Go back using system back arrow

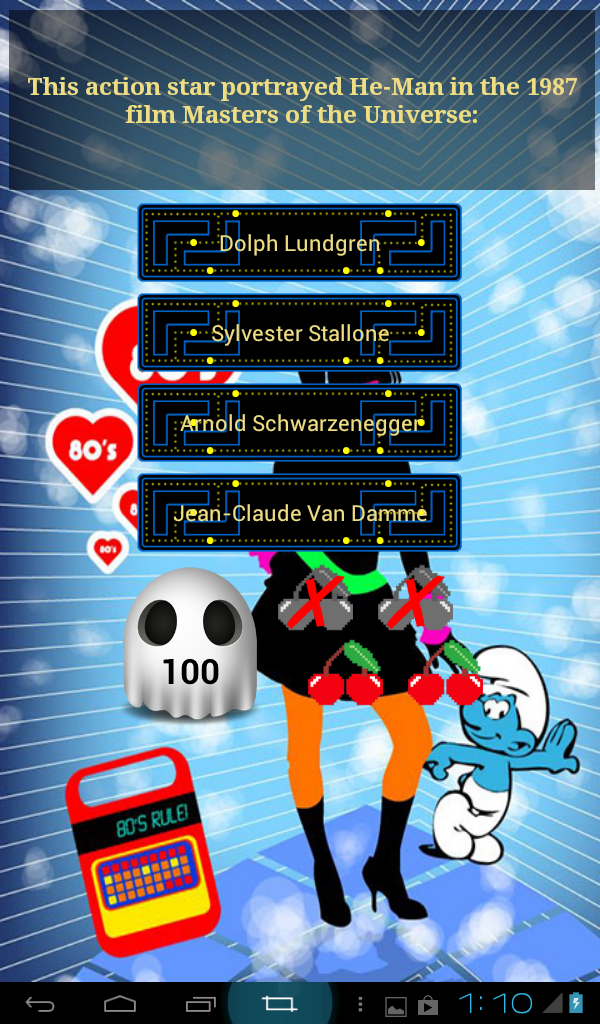point(40,1003)
